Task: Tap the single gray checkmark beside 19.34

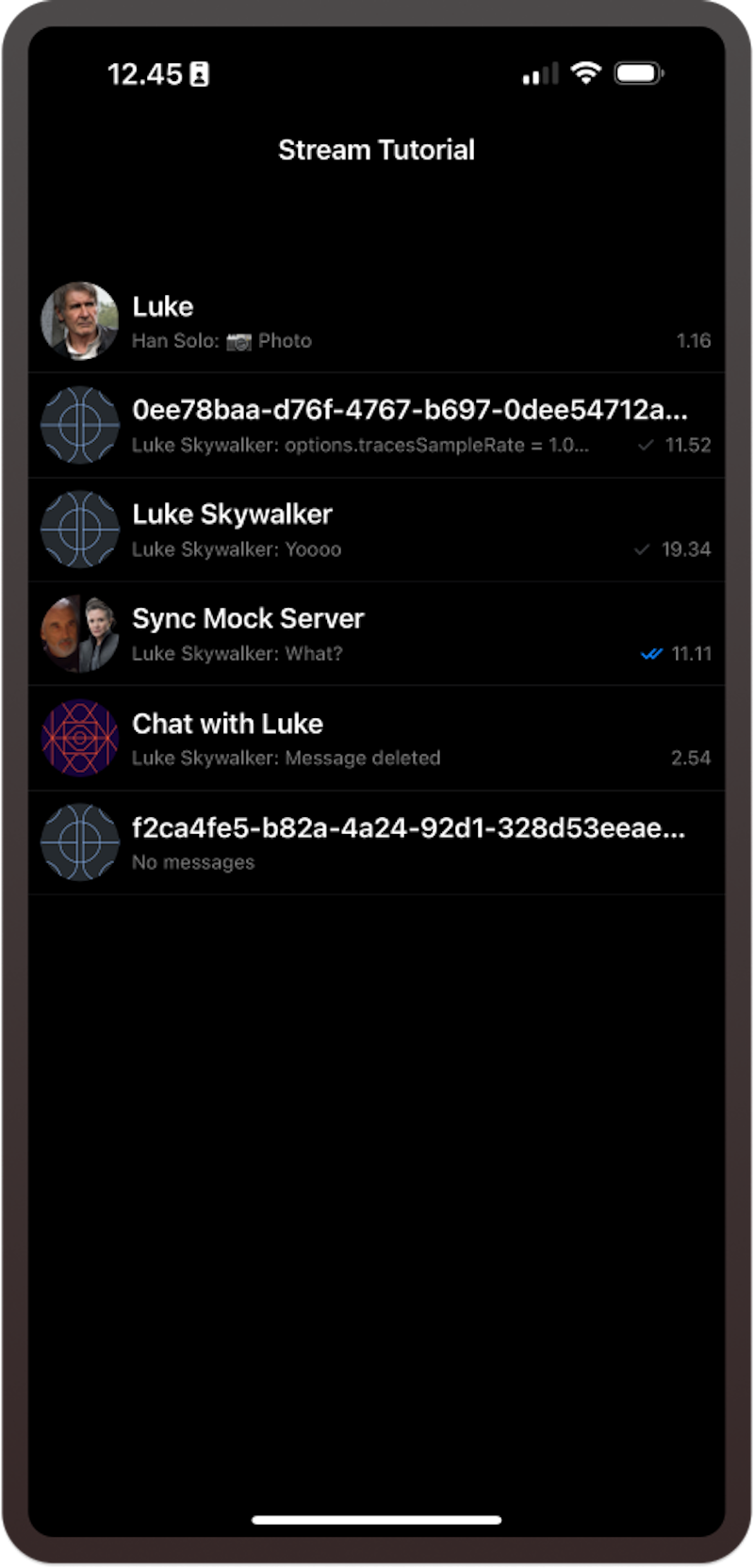Action: tap(644, 547)
